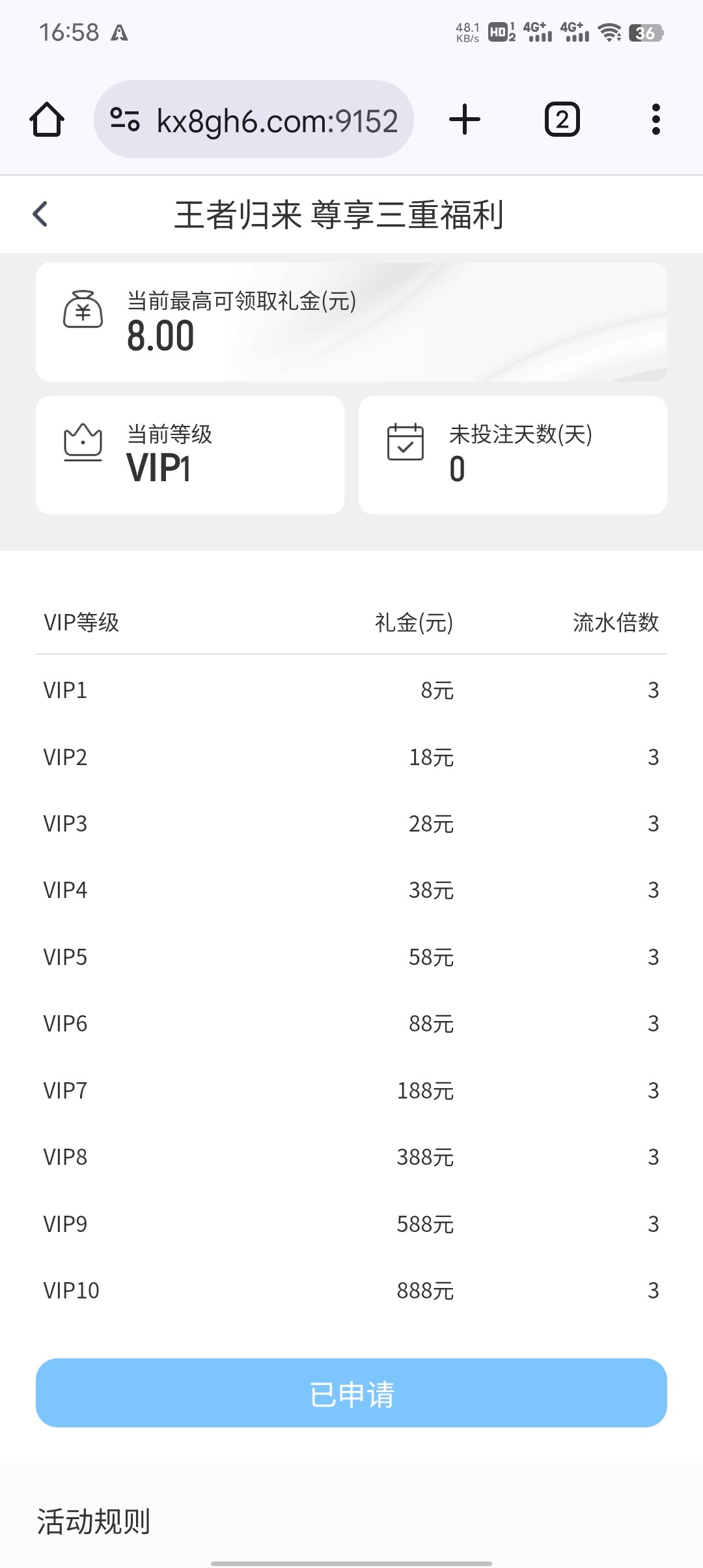Tap the 已申请 button
This screenshot has width=703, height=1568.
pyautogui.click(x=351, y=1393)
